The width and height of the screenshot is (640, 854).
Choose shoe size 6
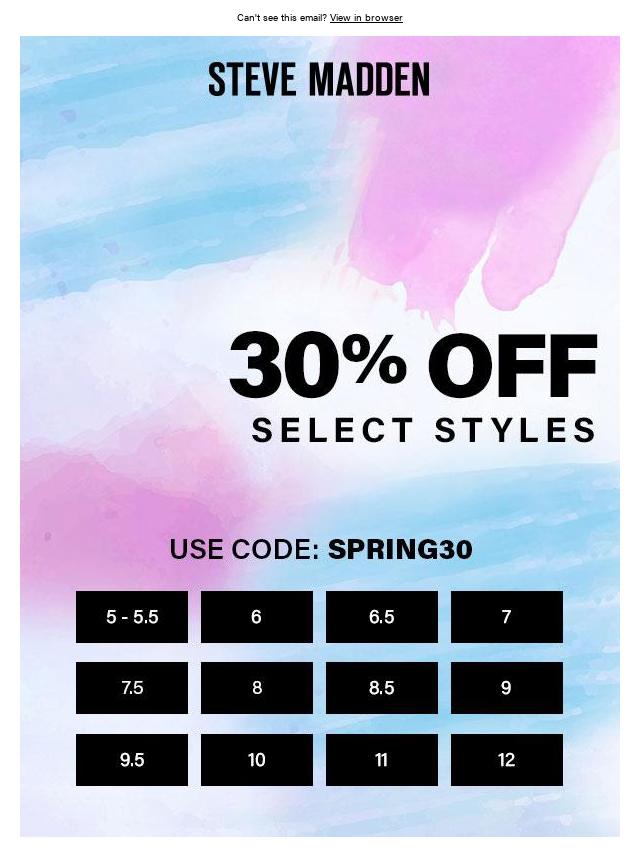pyautogui.click(x=257, y=617)
